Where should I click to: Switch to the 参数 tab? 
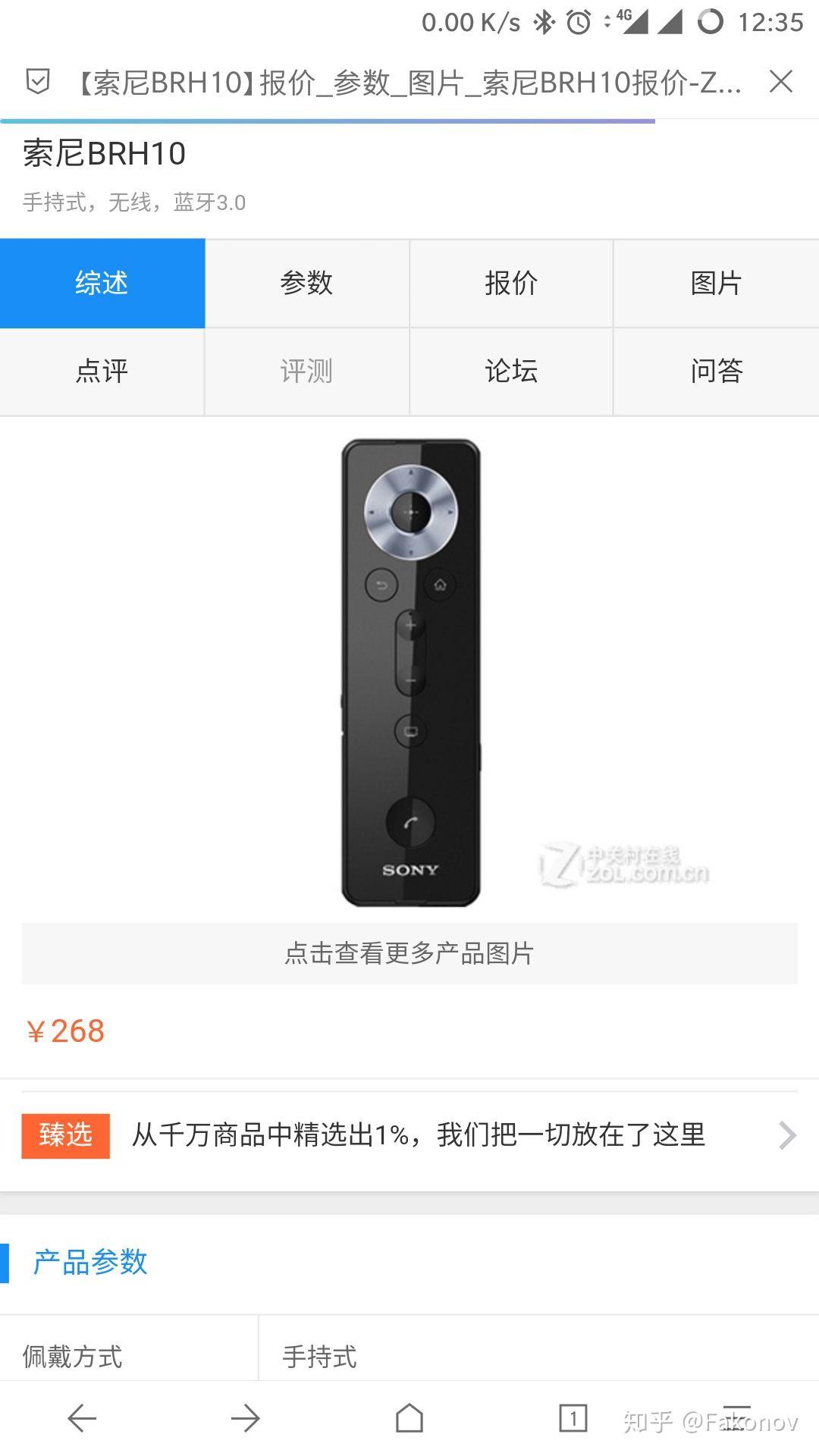[307, 284]
